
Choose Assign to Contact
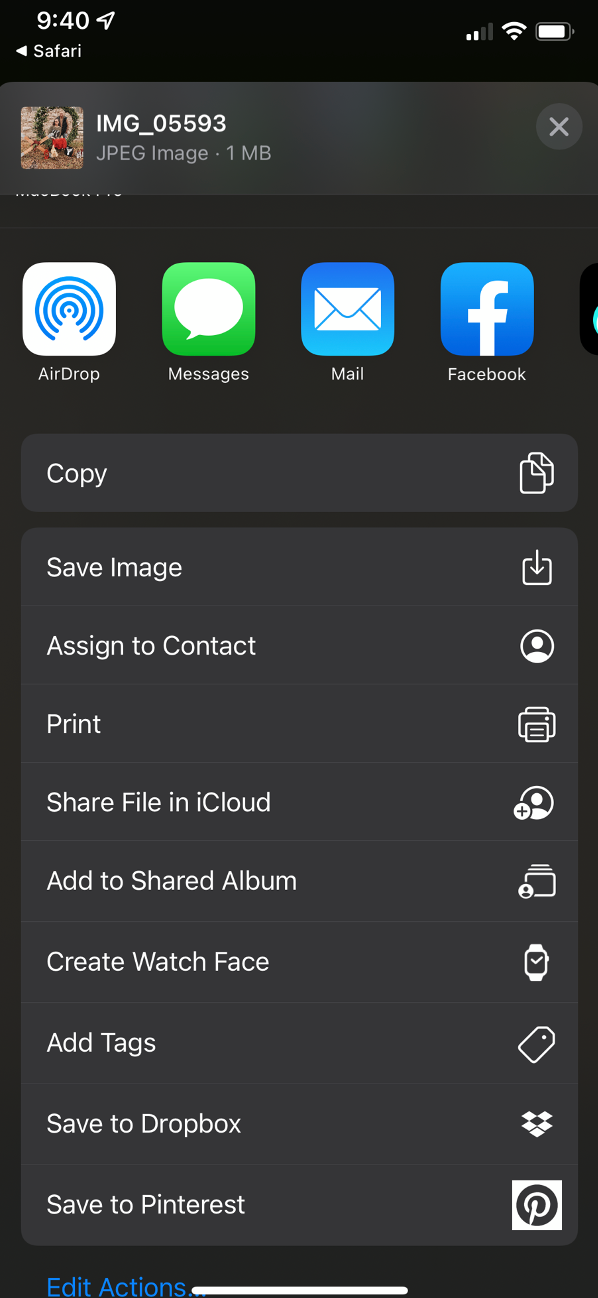(x=300, y=645)
